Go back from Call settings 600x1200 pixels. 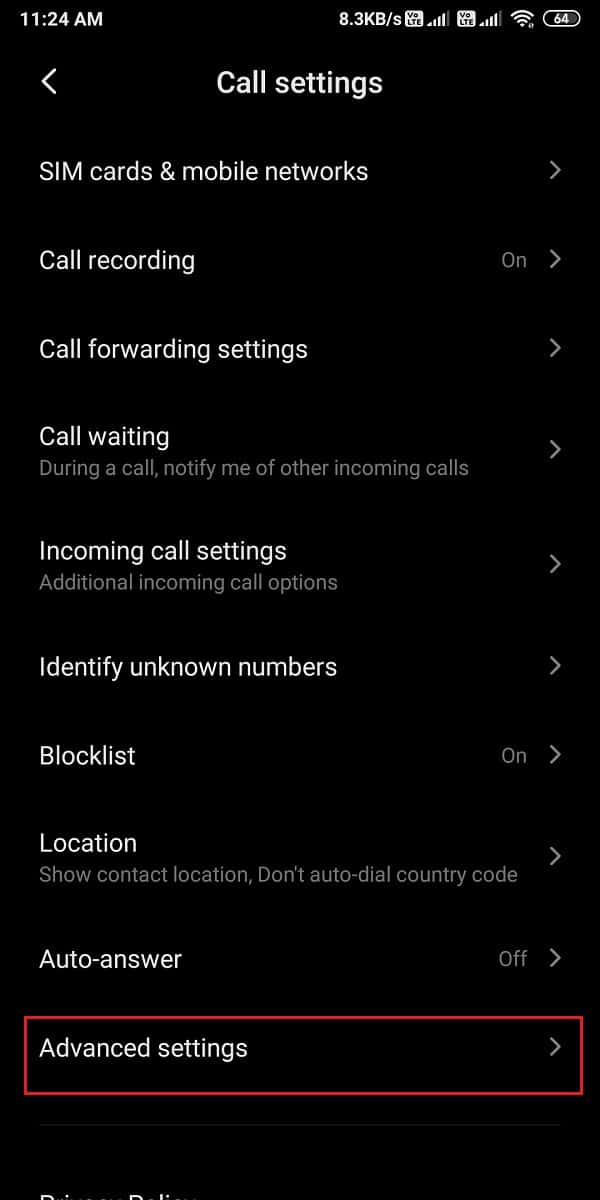49,82
